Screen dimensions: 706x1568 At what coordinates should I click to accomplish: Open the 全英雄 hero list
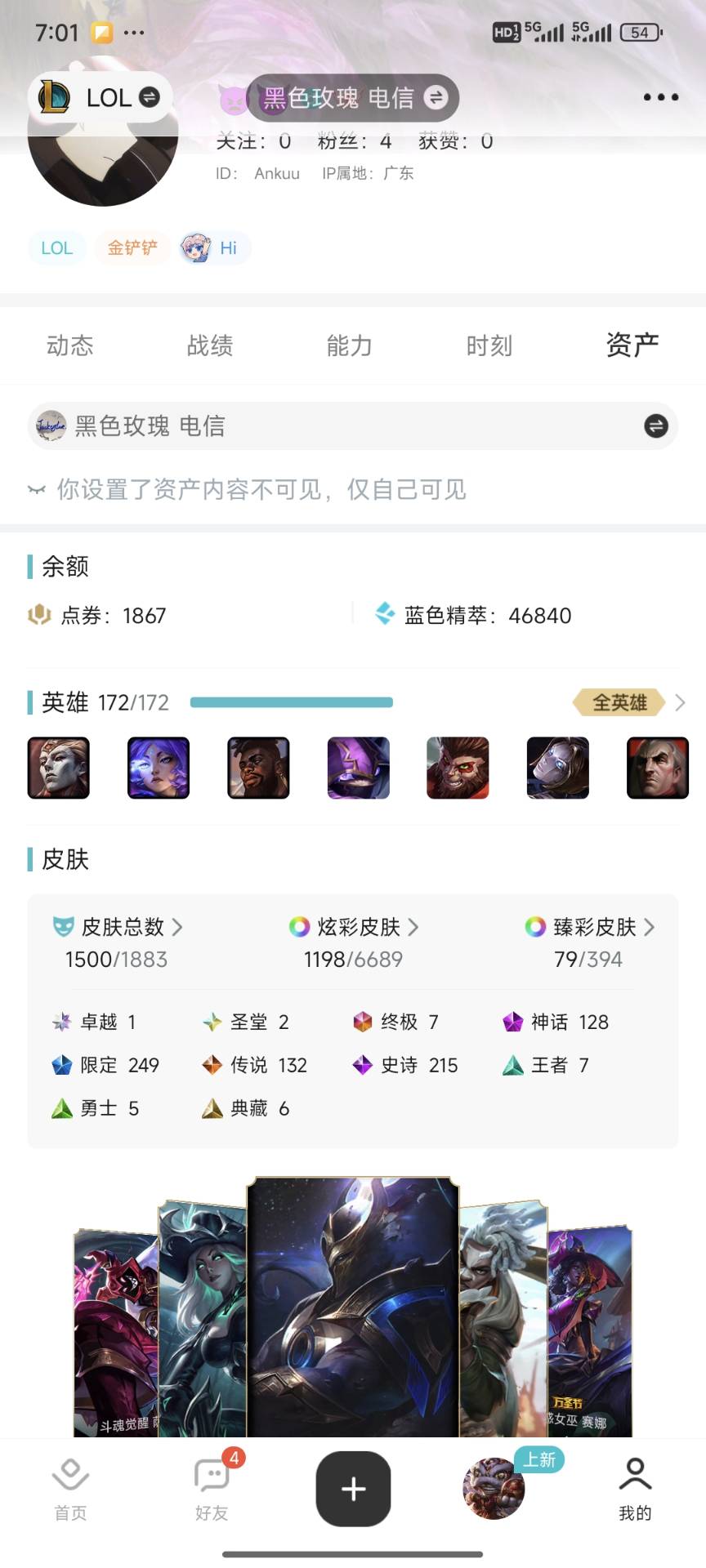pyautogui.click(x=629, y=702)
